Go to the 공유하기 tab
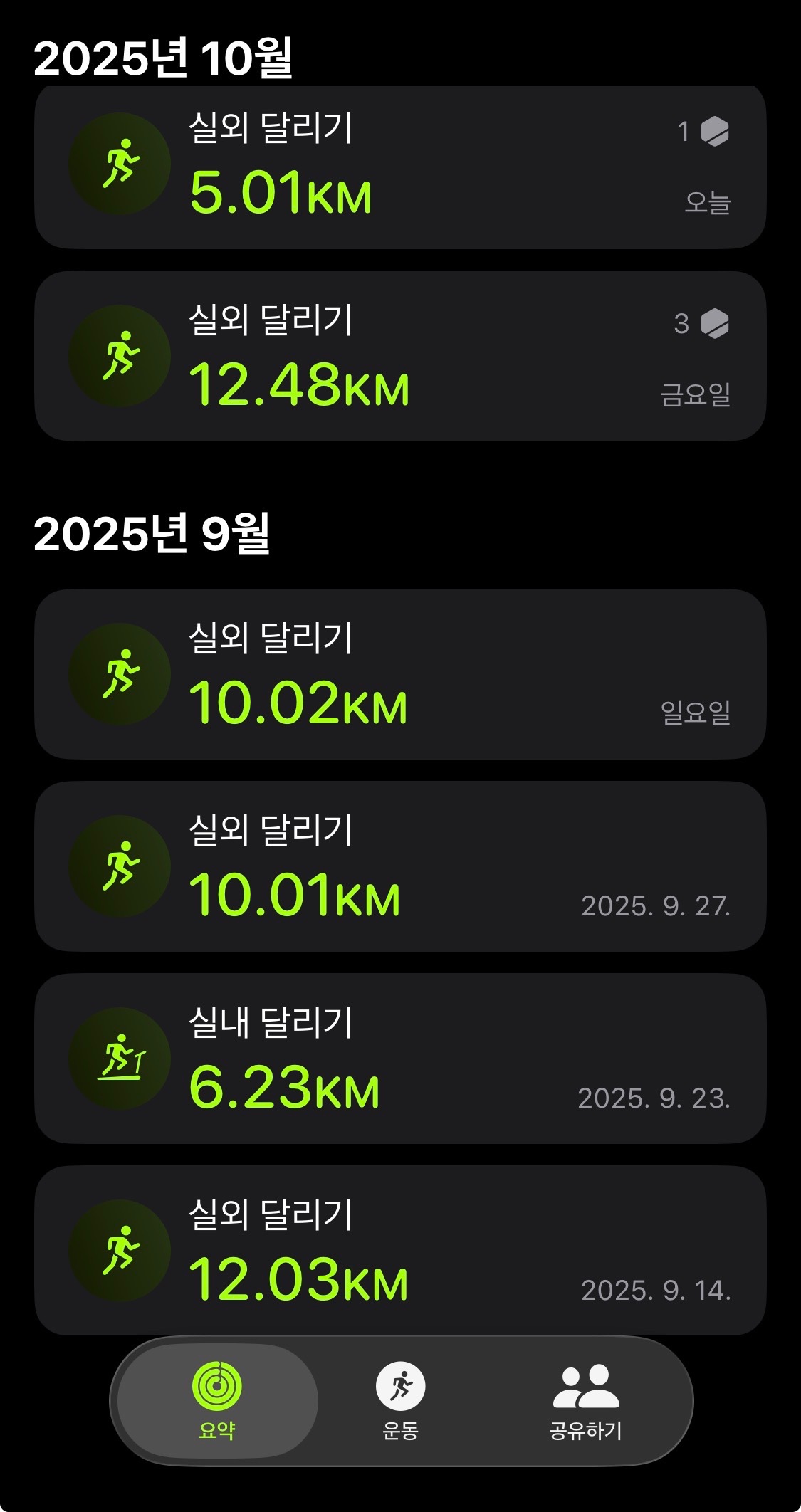 tap(585, 1400)
